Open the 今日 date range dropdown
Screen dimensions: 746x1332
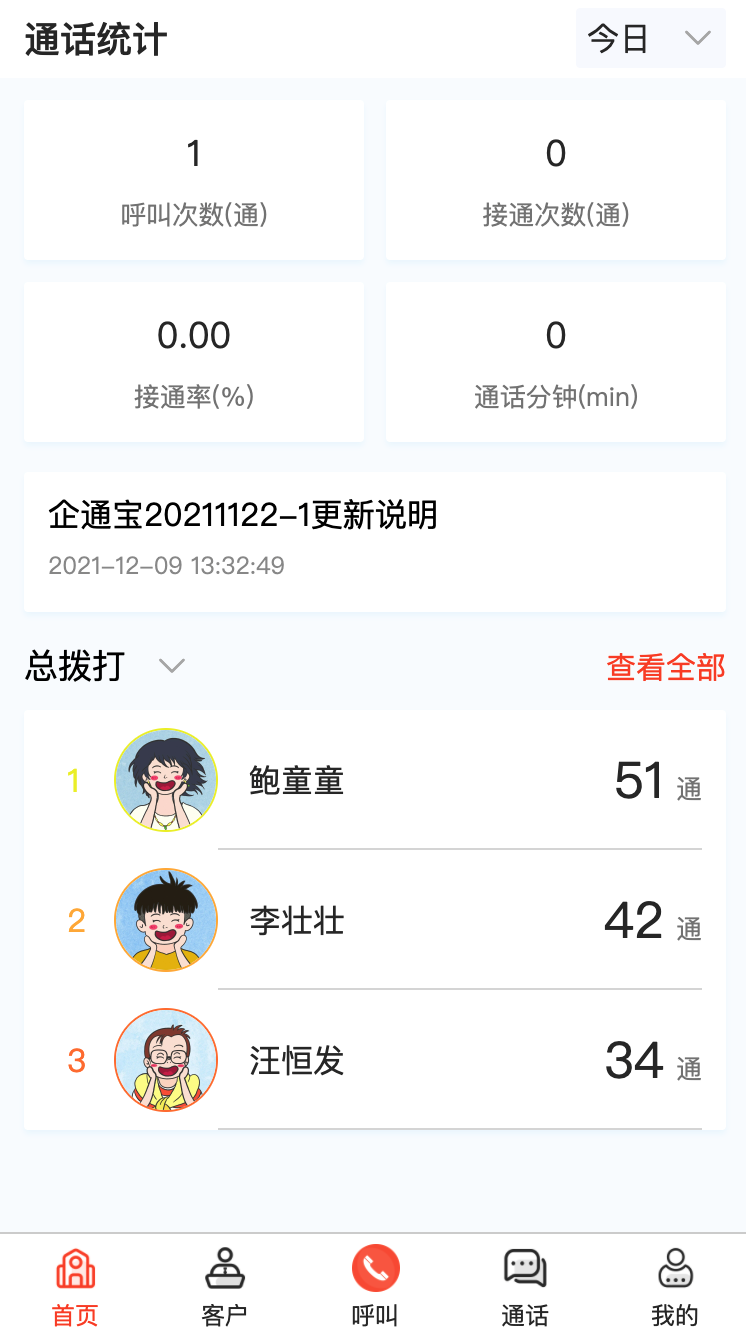pos(650,39)
